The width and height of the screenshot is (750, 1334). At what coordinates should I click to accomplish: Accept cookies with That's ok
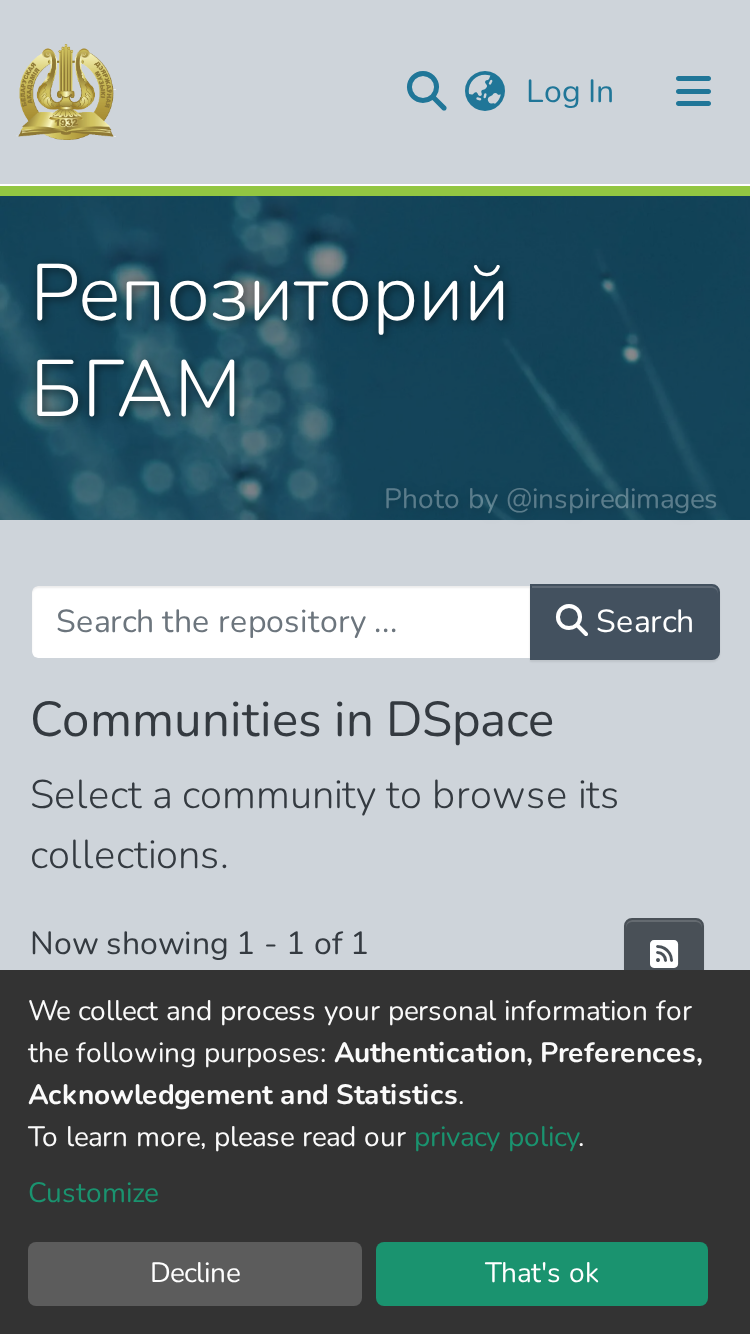point(542,1273)
